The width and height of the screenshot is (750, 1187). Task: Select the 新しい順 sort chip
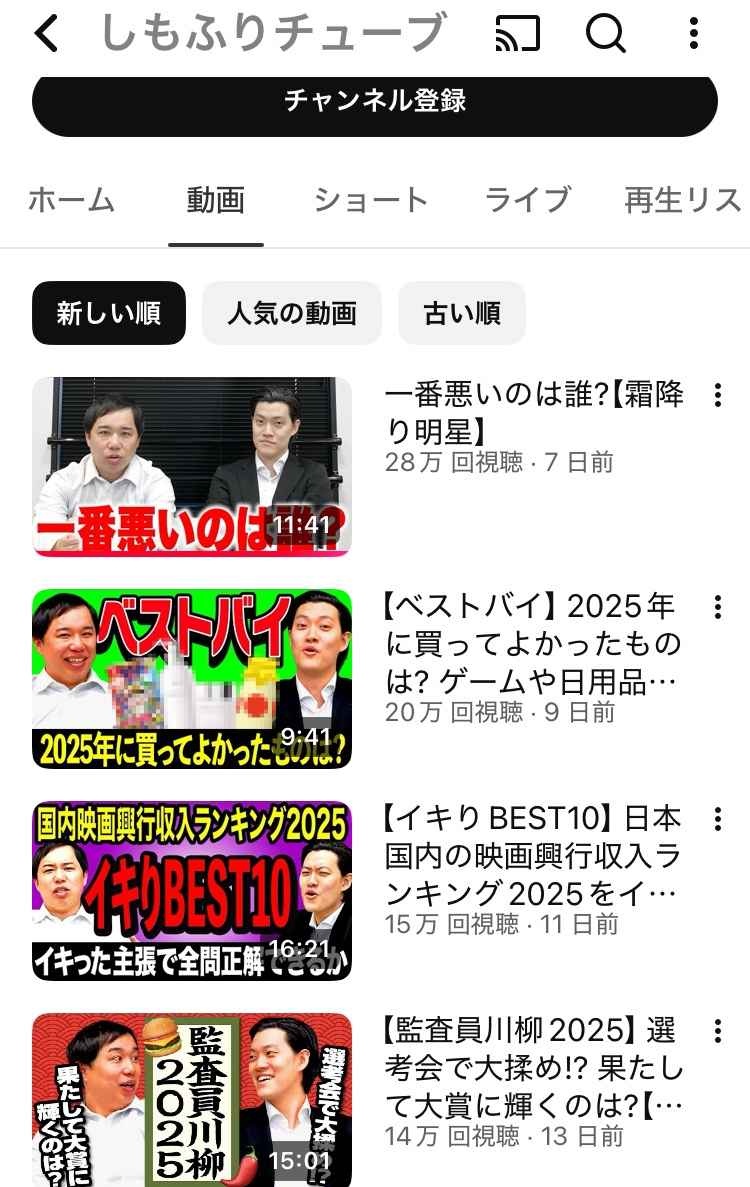tap(109, 313)
